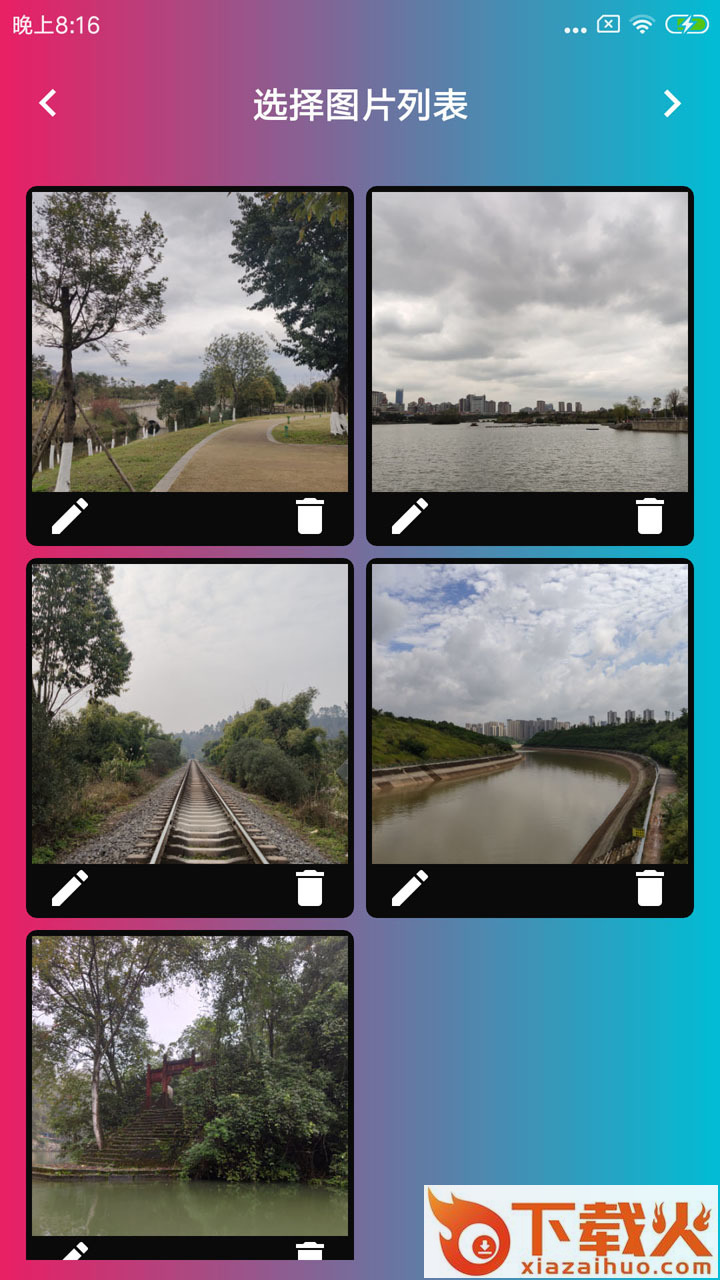Screen dimensions: 720x1280
Task: Delete the city skyline lake photo
Action: [650, 517]
